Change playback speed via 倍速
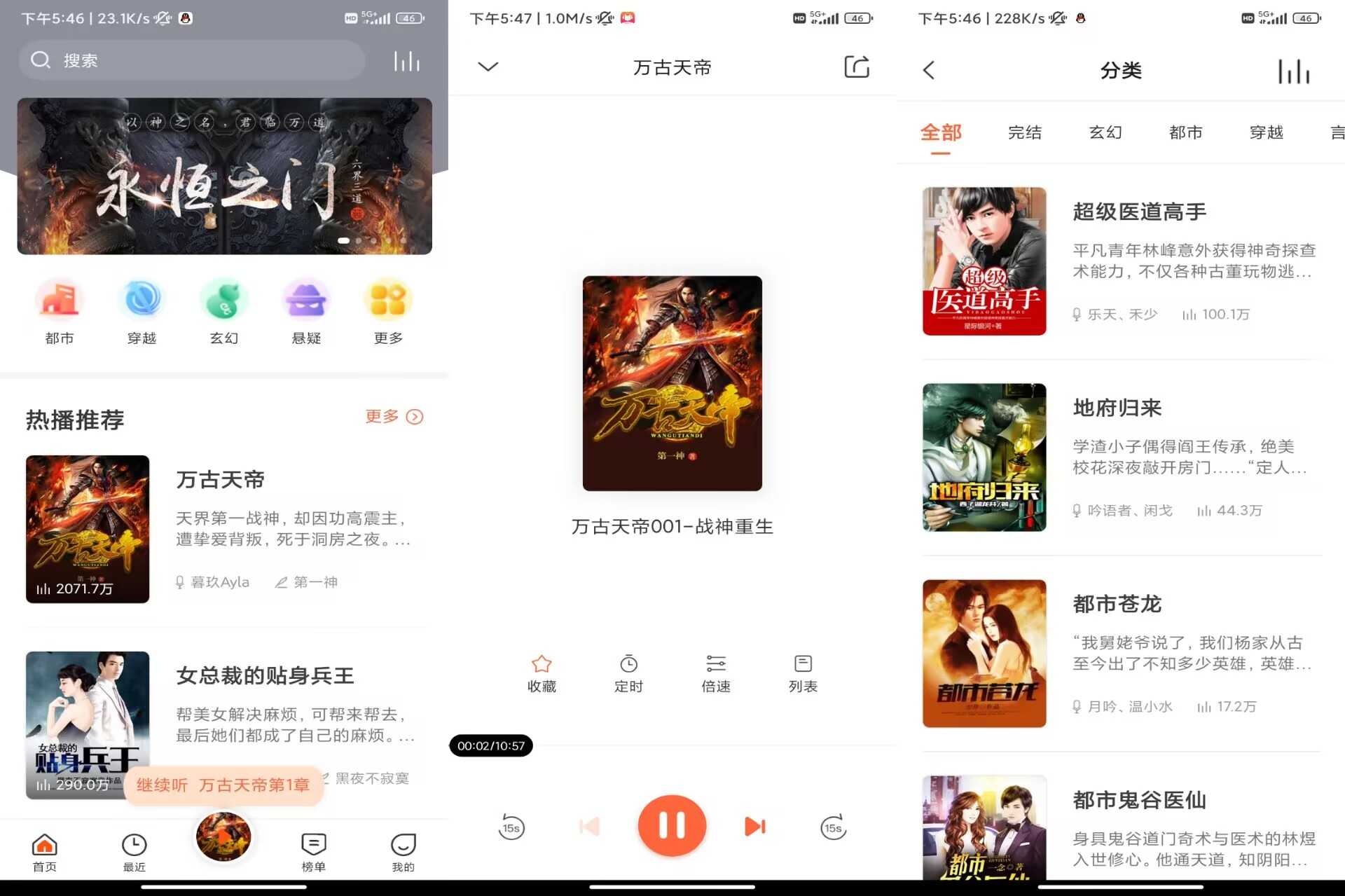The height and width of the screenshot is (896, 1345). pyautogui.click(x=715, y=673)
